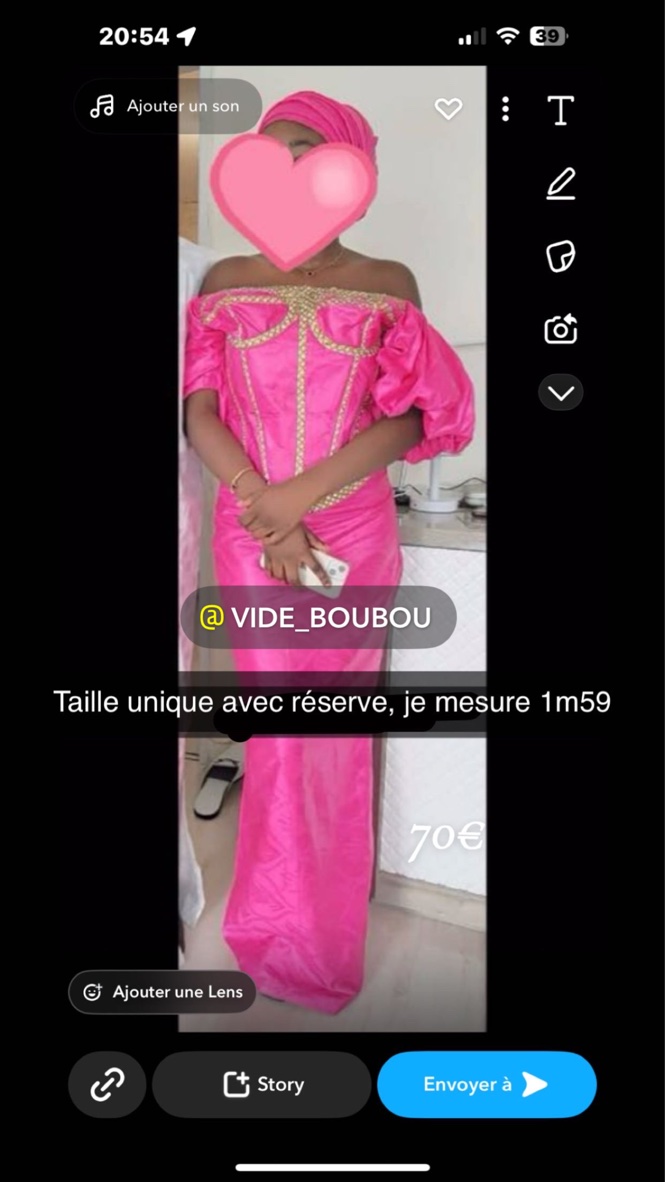Tap Ajouter un son to add music

tap(167, 106)
